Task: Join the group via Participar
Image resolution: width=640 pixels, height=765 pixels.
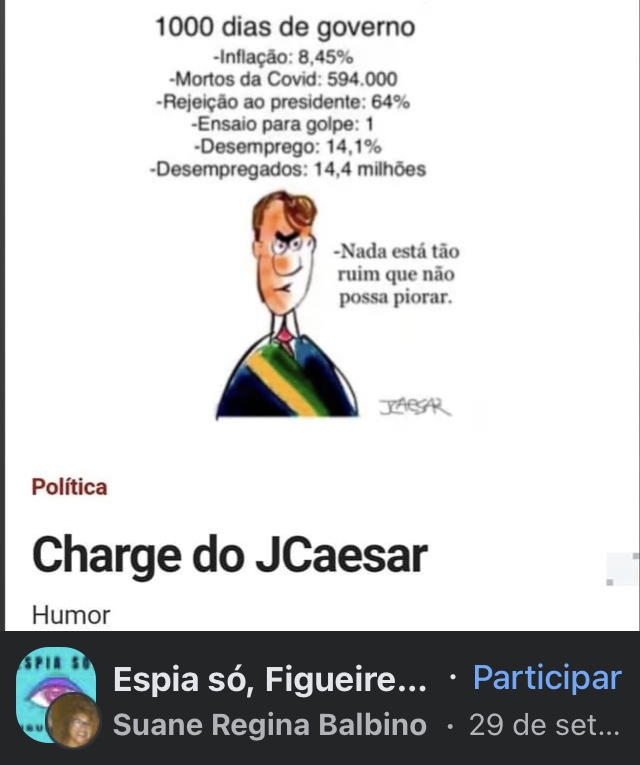Action: coord(547,678)
